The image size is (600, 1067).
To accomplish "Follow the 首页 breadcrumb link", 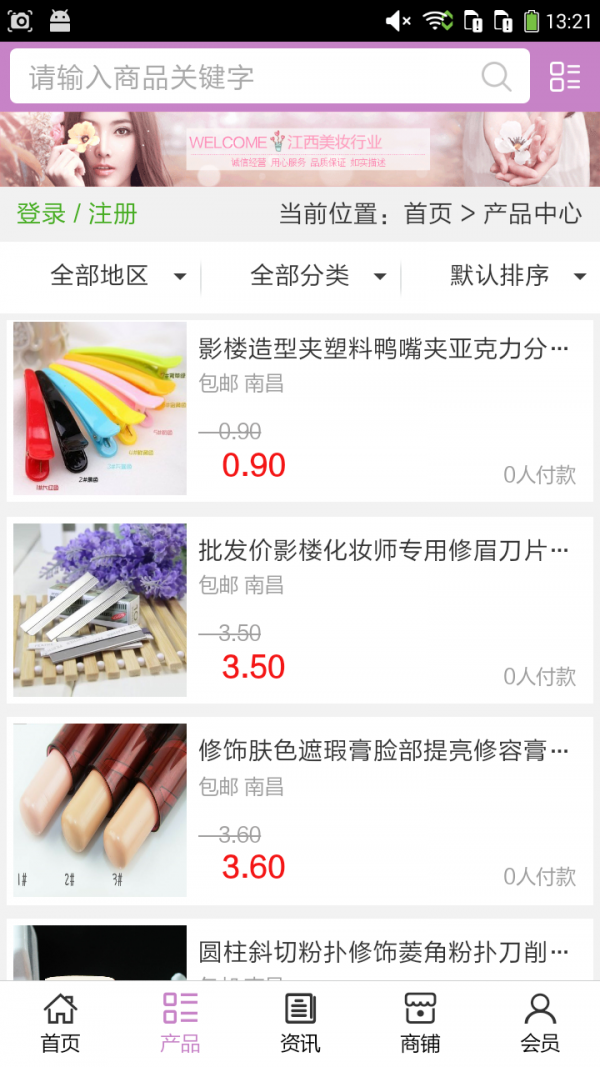I will pos(428,214).
